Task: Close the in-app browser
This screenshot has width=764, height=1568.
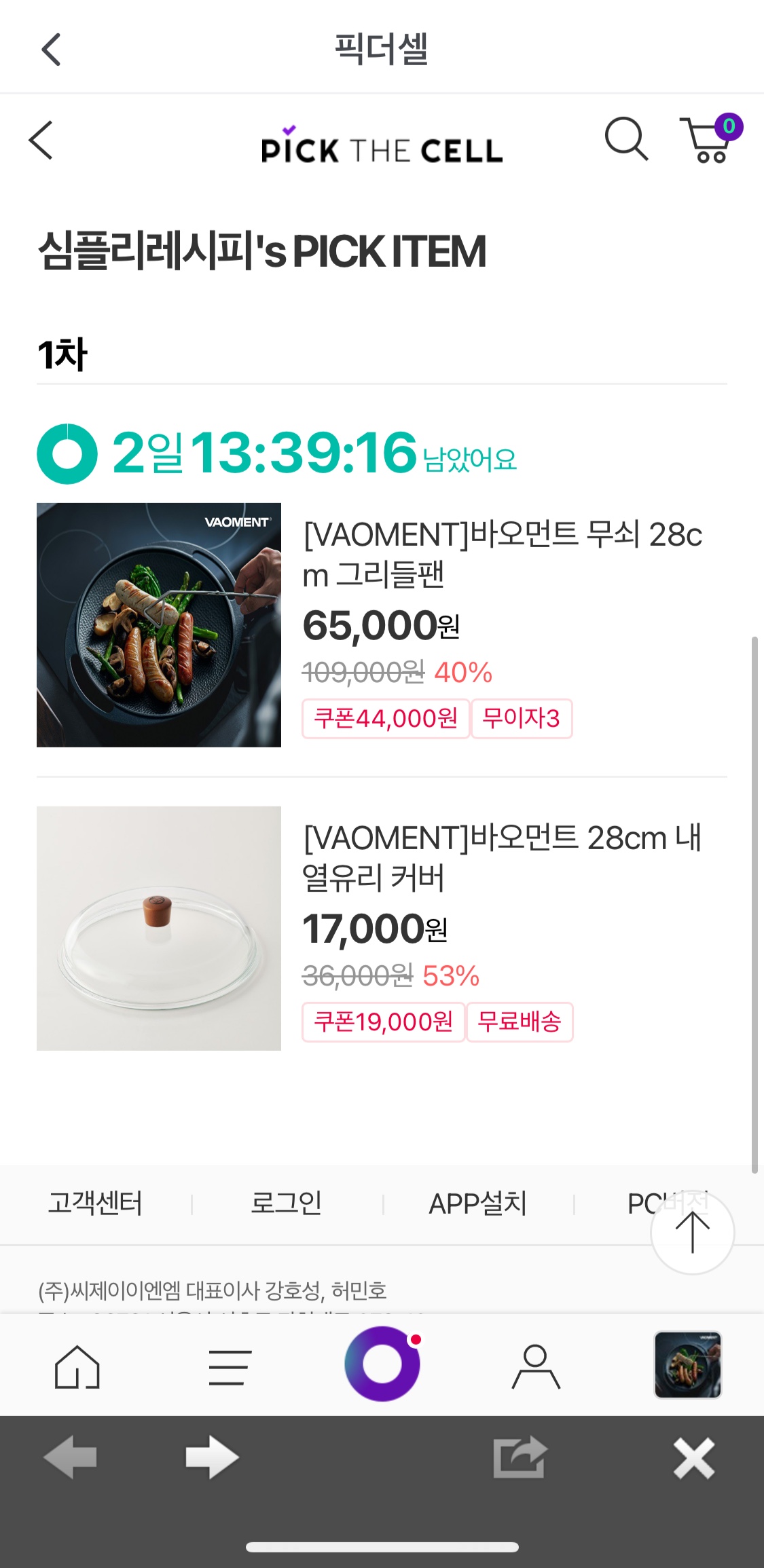Action: click(x=693, y=1457)
